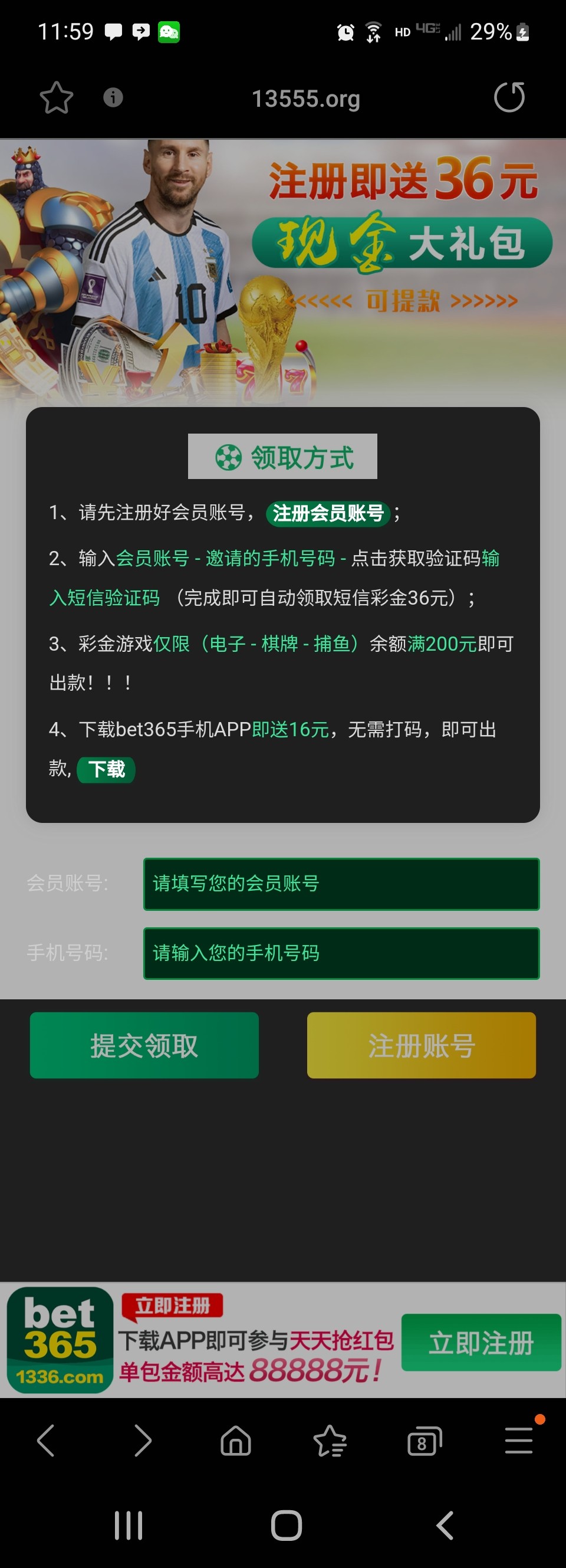View the 8 open tabs
This screenshot has width=566, height=1568.
click(423, 1441)
